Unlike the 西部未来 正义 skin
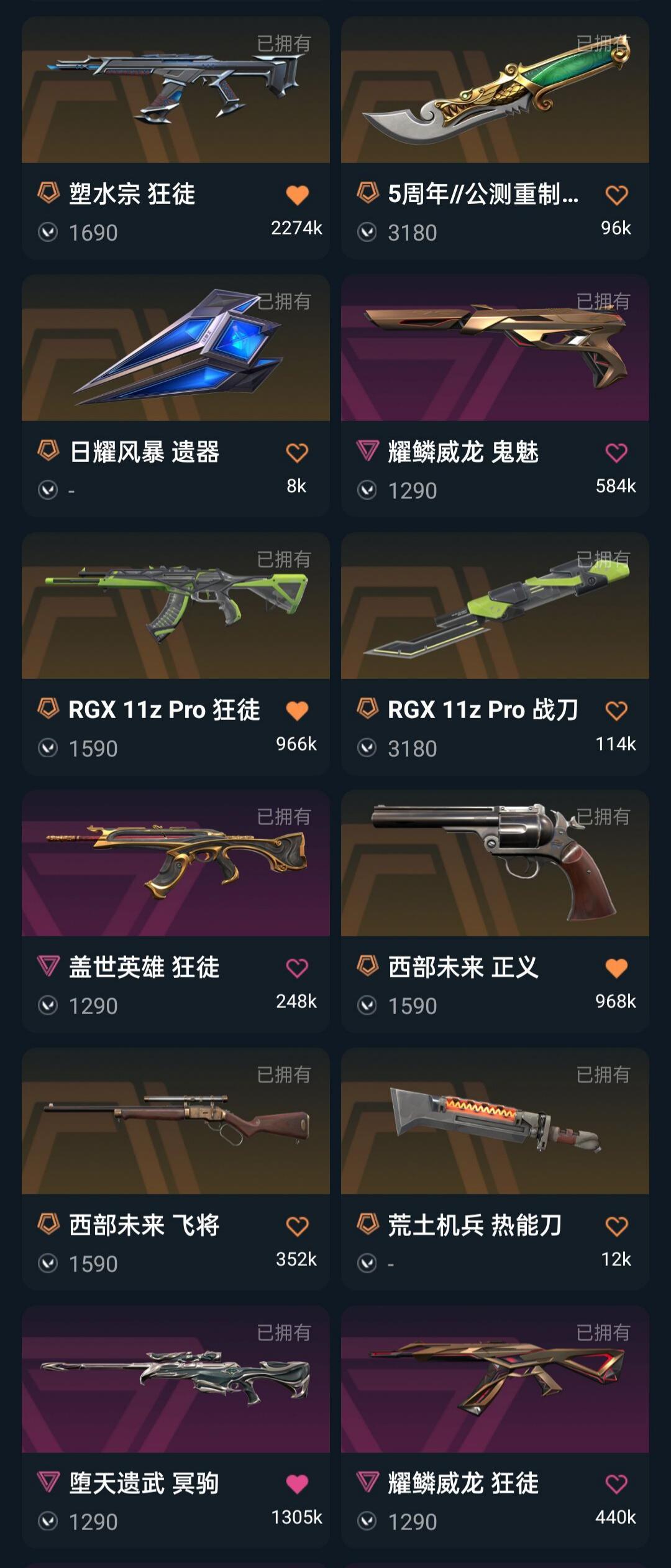 (616, 968)
